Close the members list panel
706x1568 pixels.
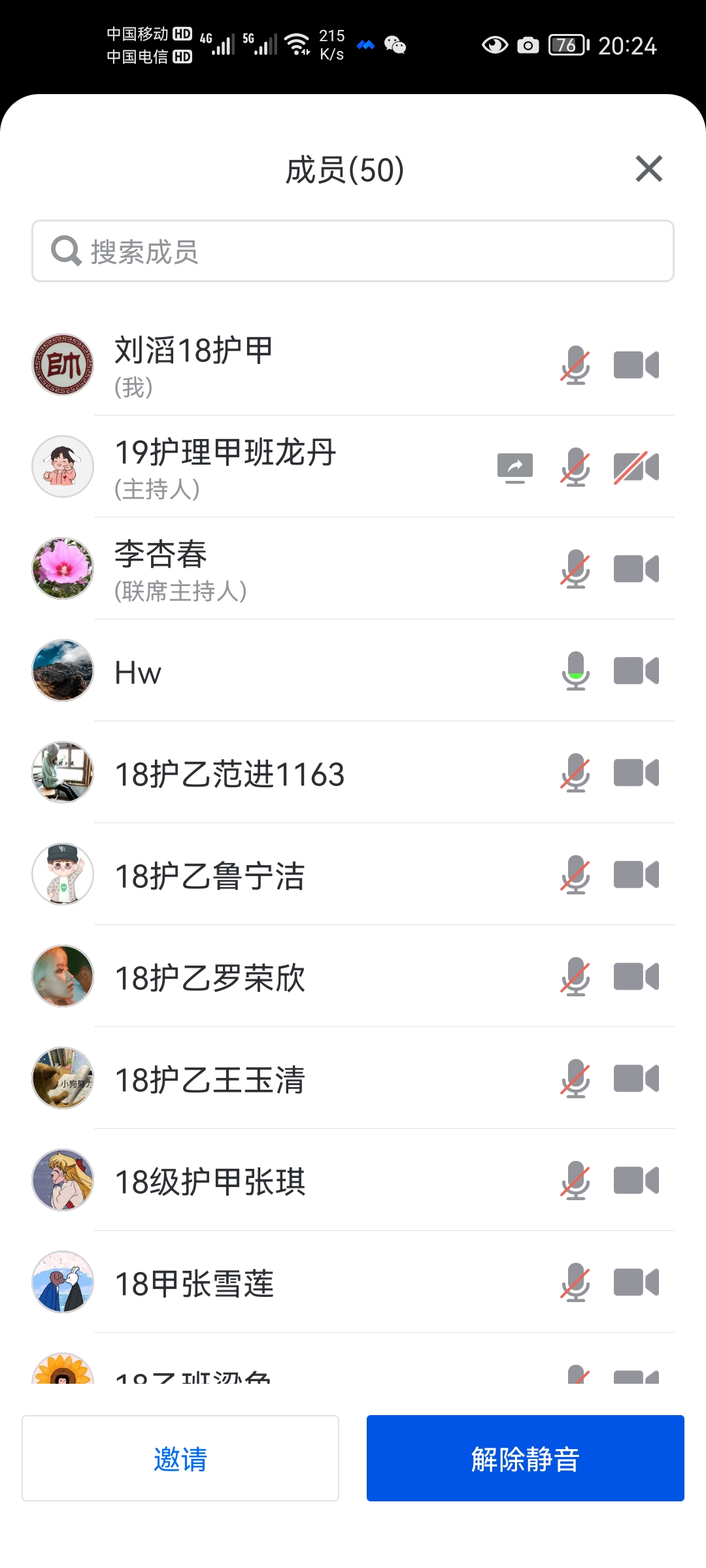coord(648,169)
